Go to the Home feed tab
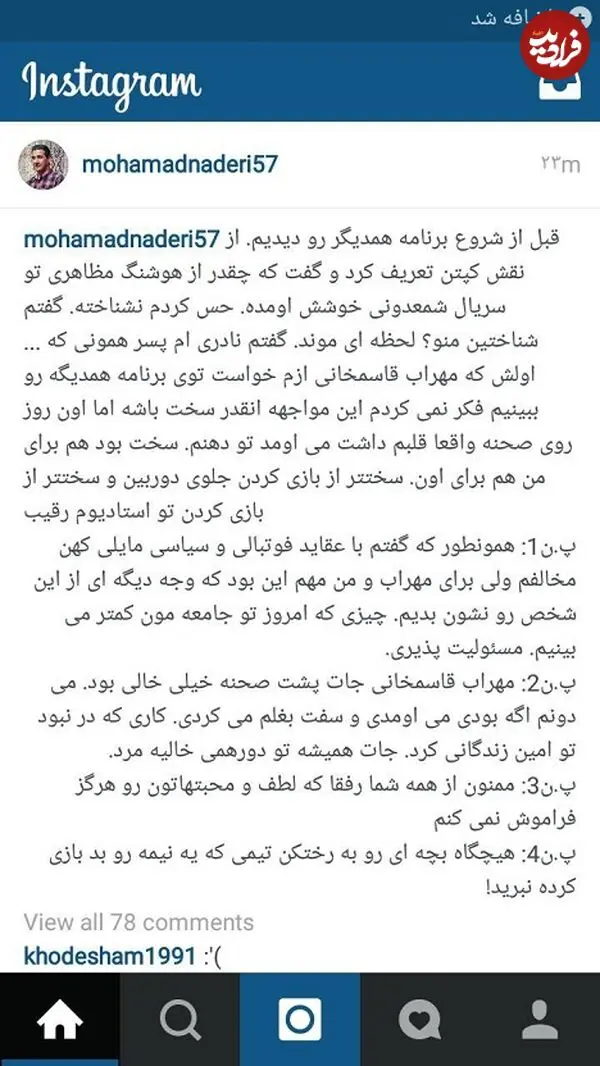 (60, 1020)
